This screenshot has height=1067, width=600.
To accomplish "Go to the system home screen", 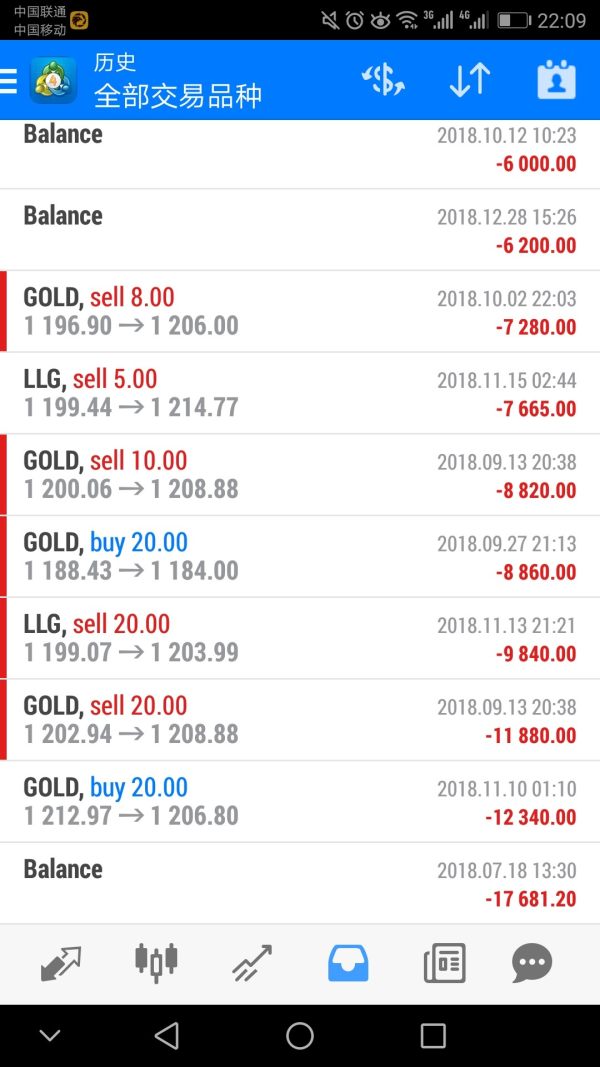I will pyautogui.click(x=300, y=1036).
